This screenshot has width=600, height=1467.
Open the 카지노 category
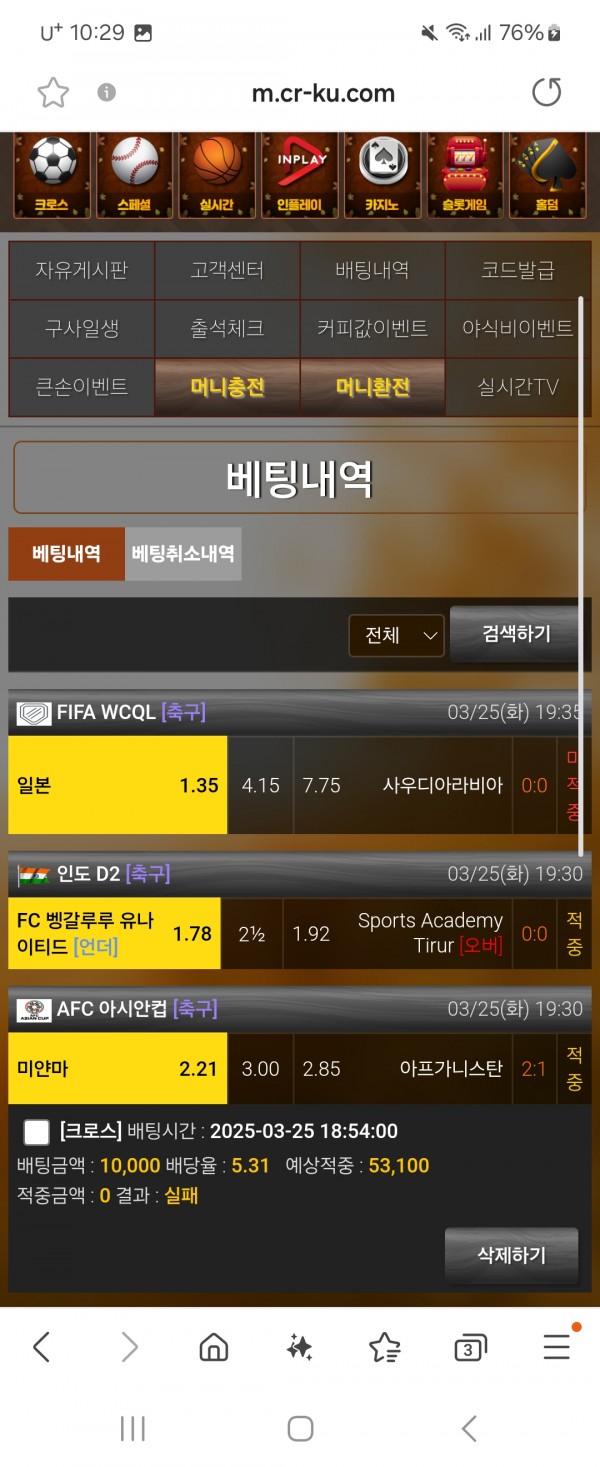pos(383,177)
